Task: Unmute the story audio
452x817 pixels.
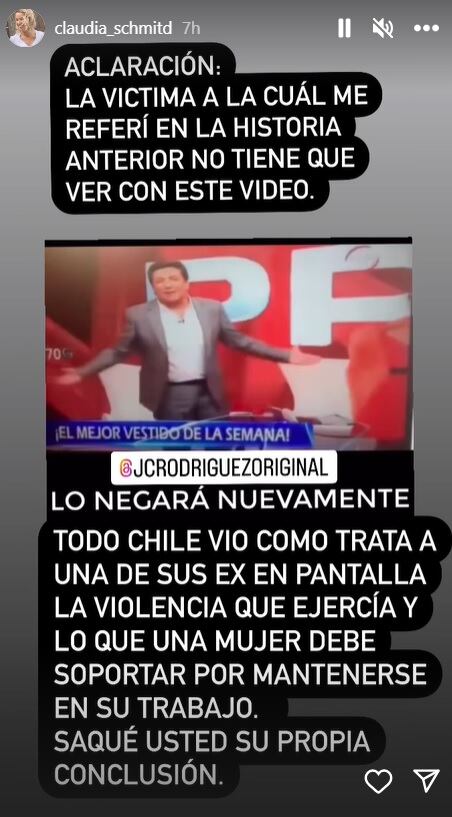Action: [383, 28]
